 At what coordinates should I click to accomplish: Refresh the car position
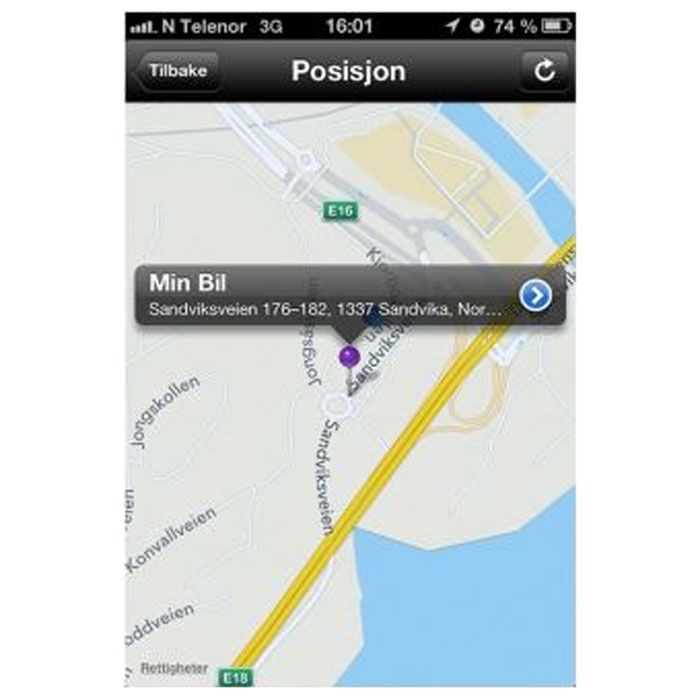point(544,72)
